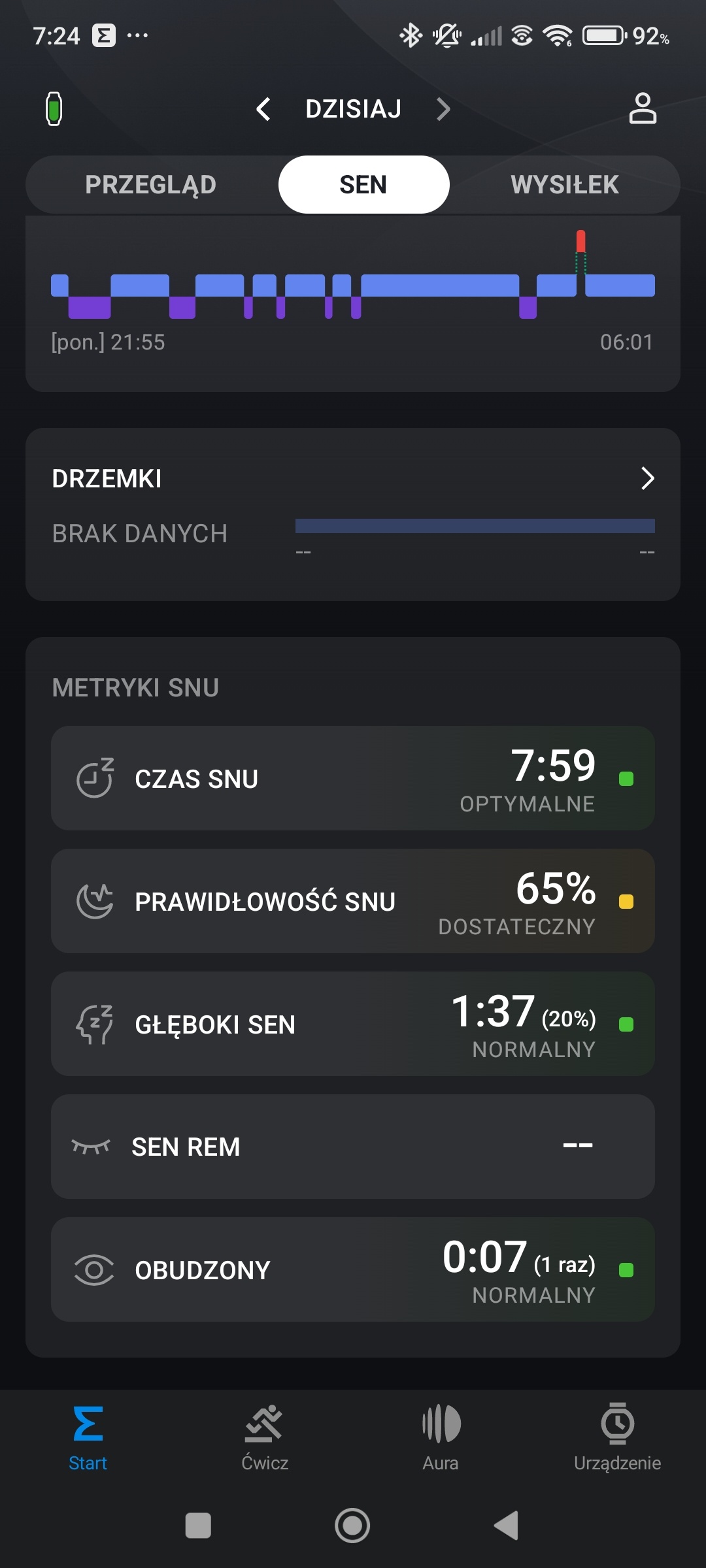
Task: Tap the eye icon beside Obudzony metric
Action: 95,1269
